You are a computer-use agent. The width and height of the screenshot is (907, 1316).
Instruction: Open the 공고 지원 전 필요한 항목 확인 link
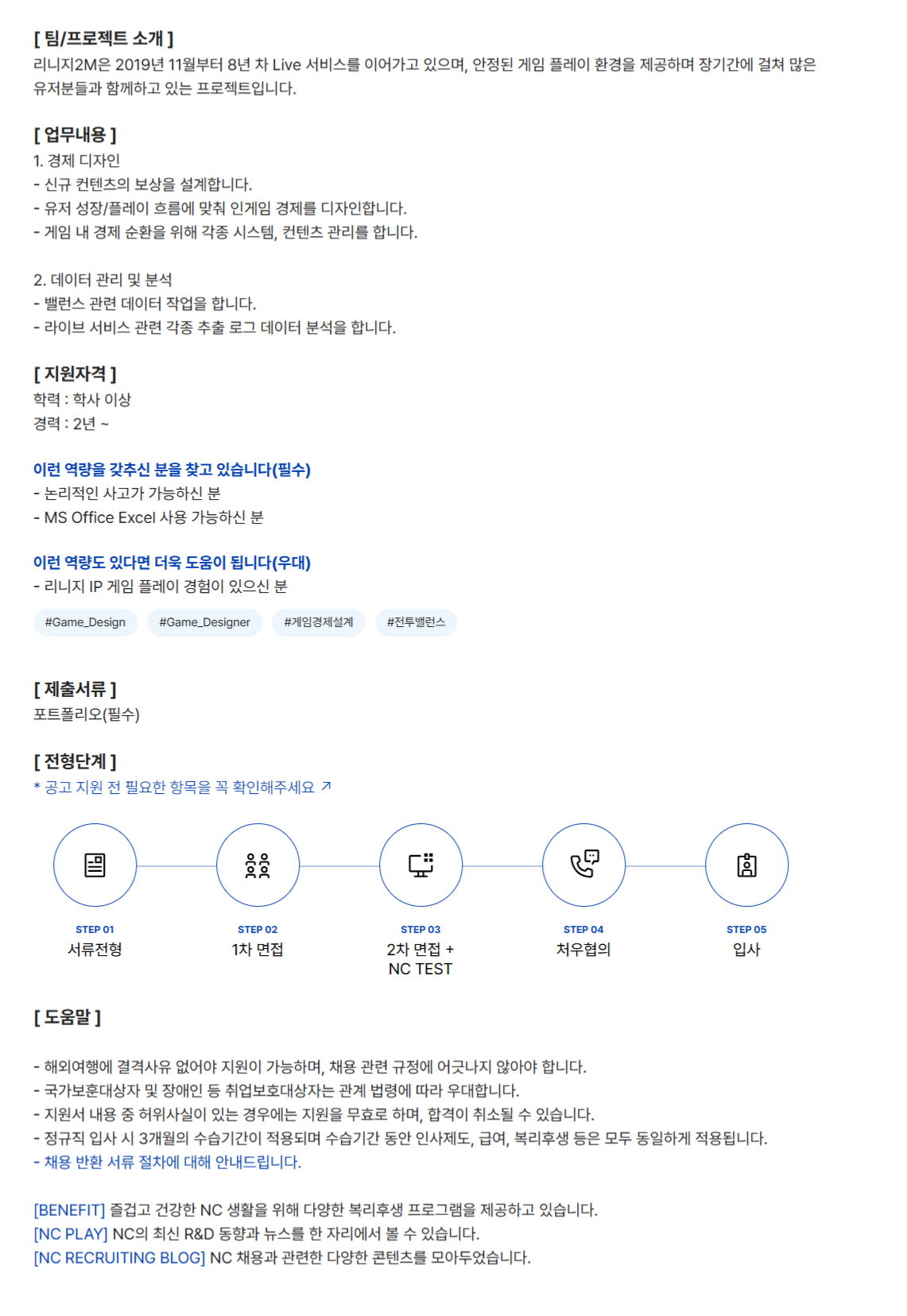(182, 787)
